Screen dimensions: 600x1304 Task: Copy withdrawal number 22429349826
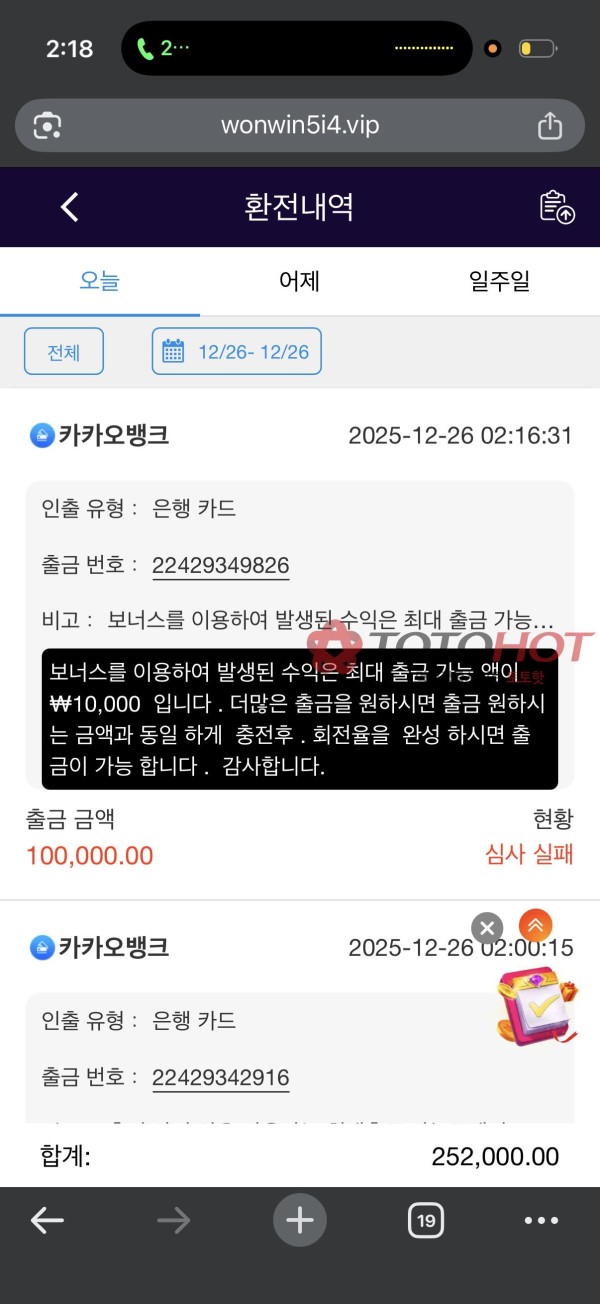coord(220,565)
